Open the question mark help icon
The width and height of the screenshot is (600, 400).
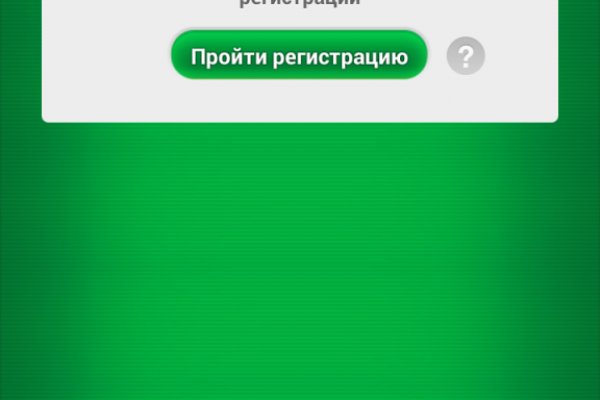465,56
